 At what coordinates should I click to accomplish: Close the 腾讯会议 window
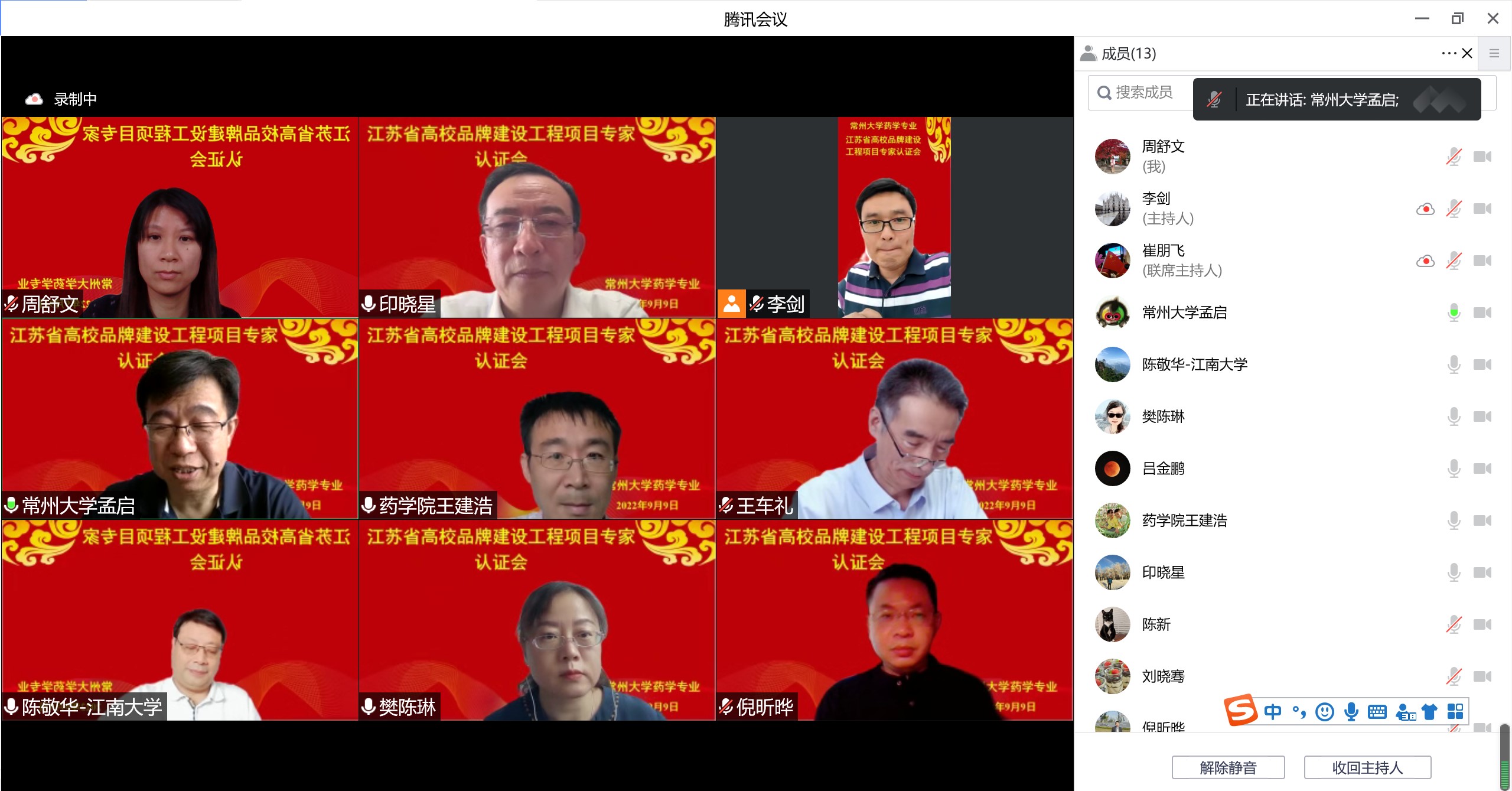[x=1493, y=18]
